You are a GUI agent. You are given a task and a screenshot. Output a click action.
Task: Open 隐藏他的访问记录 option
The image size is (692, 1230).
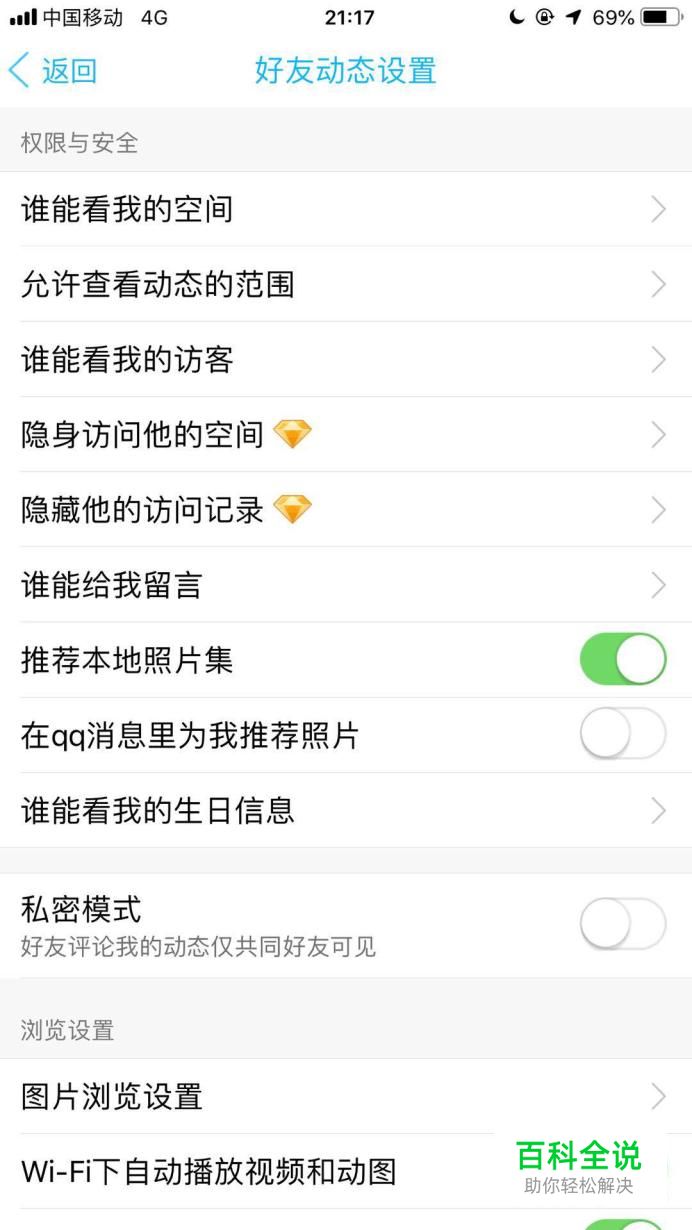click(346, 510)
